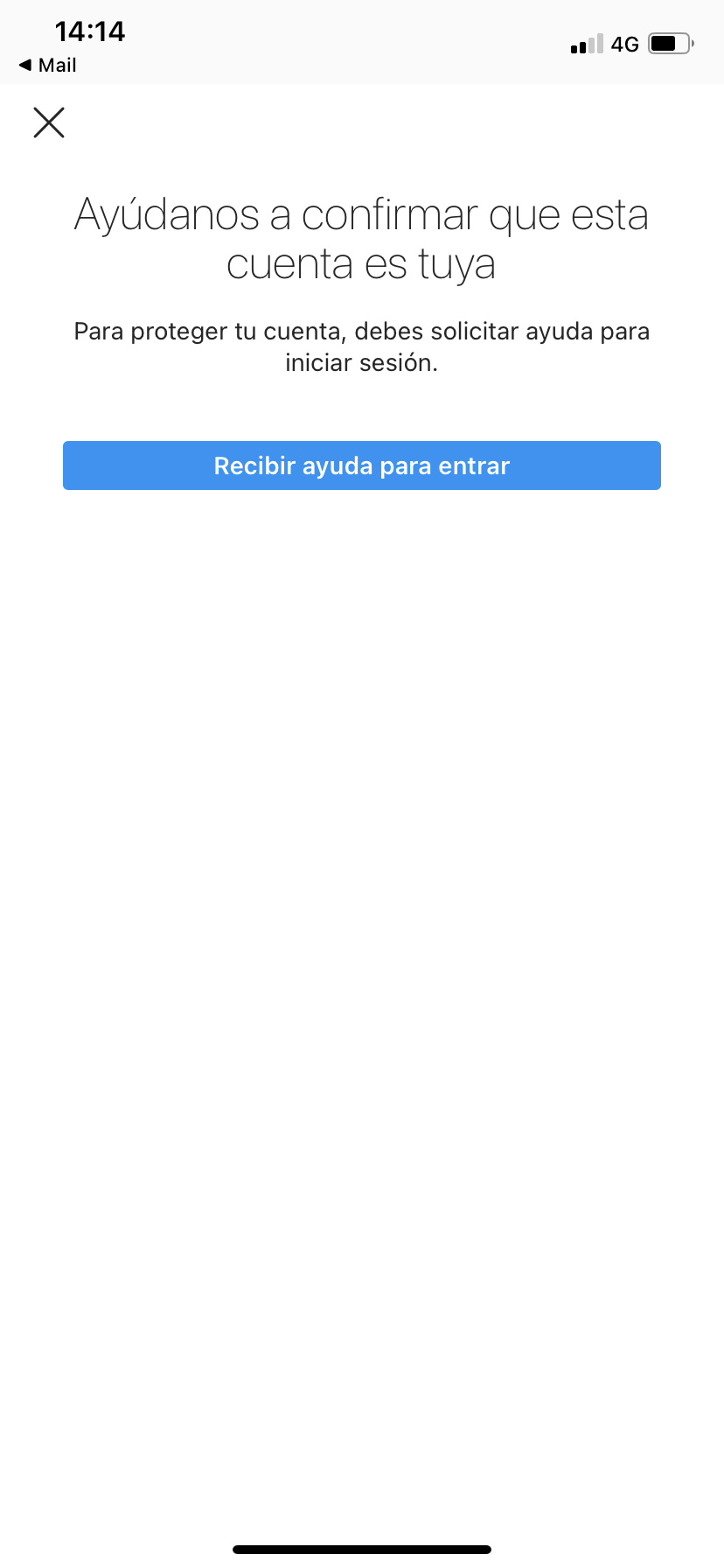This screenshot has height=1568, width=724.
Task: Tap Recibir ayuda para entrar button
Action: click(361, 465)
